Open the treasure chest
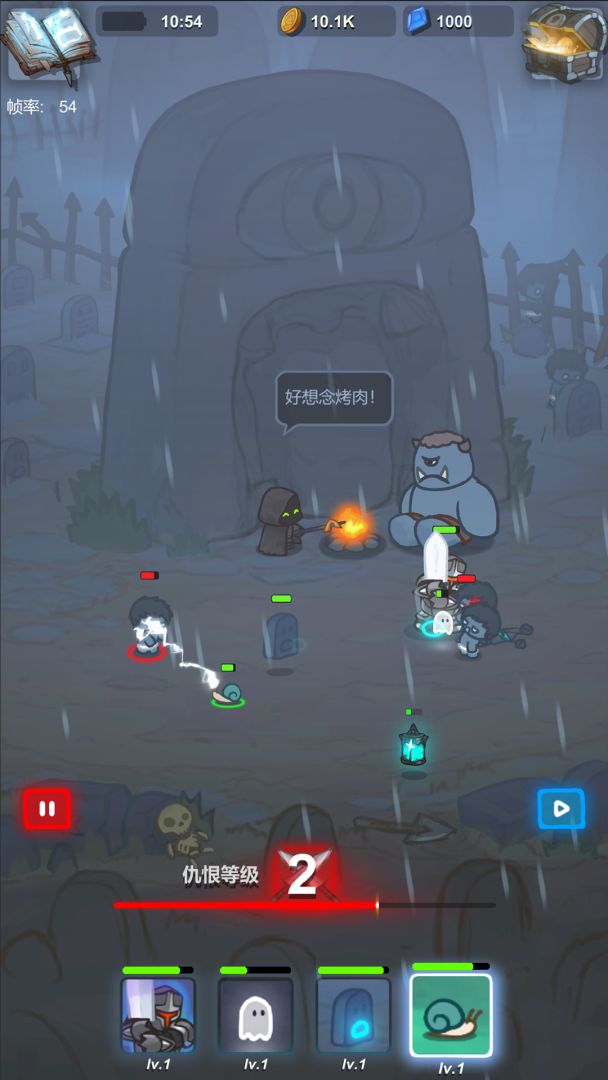608x1080 pixels. [563, 40]
